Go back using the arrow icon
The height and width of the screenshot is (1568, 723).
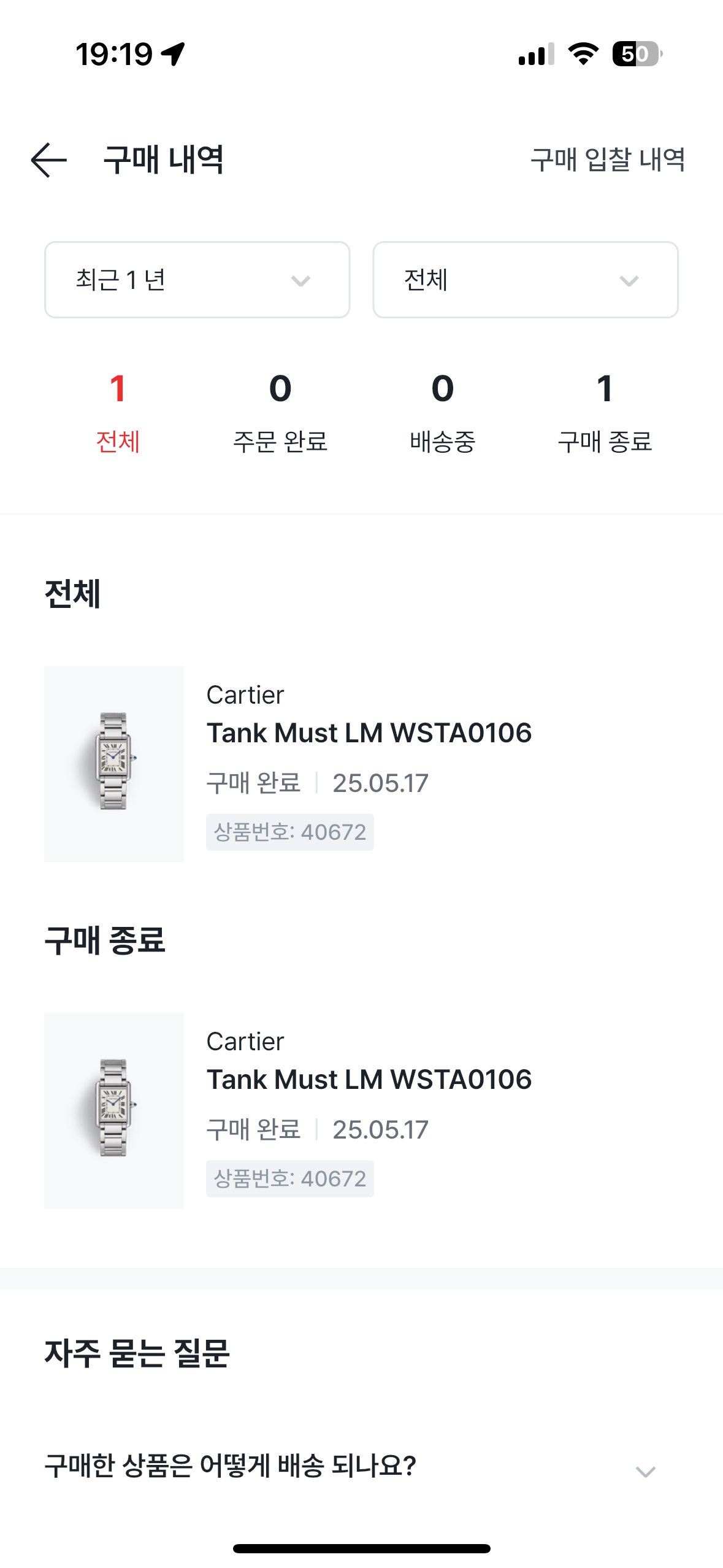click(x=48, y=160)
